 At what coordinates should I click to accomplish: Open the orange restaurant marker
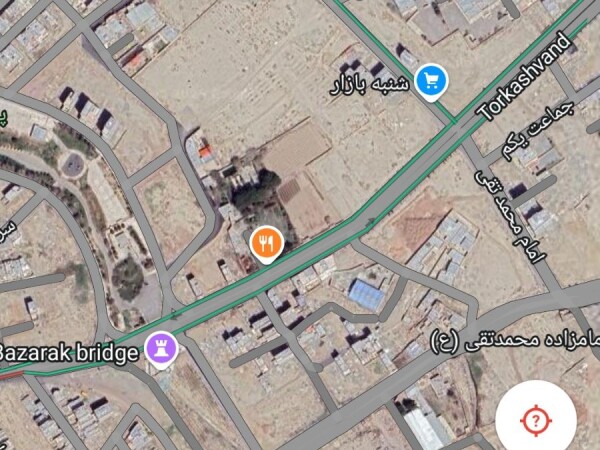[x=266, y=244]
